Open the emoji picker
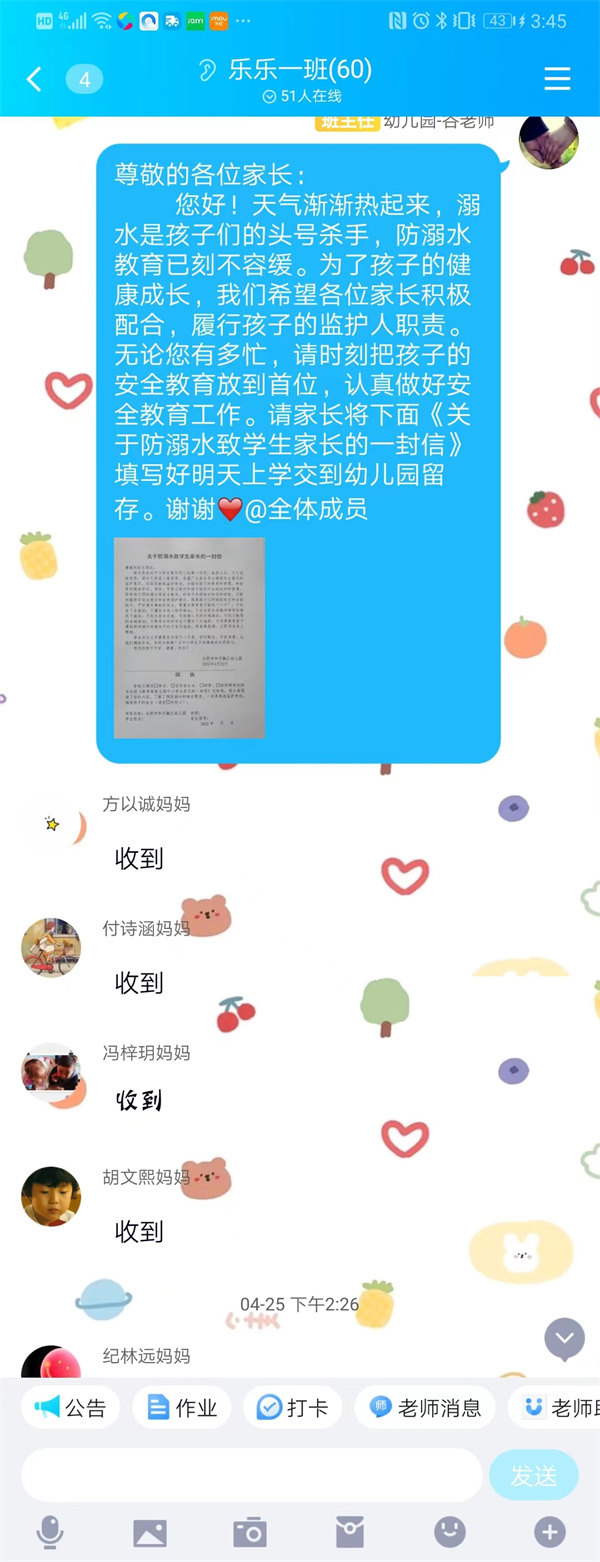The image size is (600, 1562). (x=449, y=1532)
